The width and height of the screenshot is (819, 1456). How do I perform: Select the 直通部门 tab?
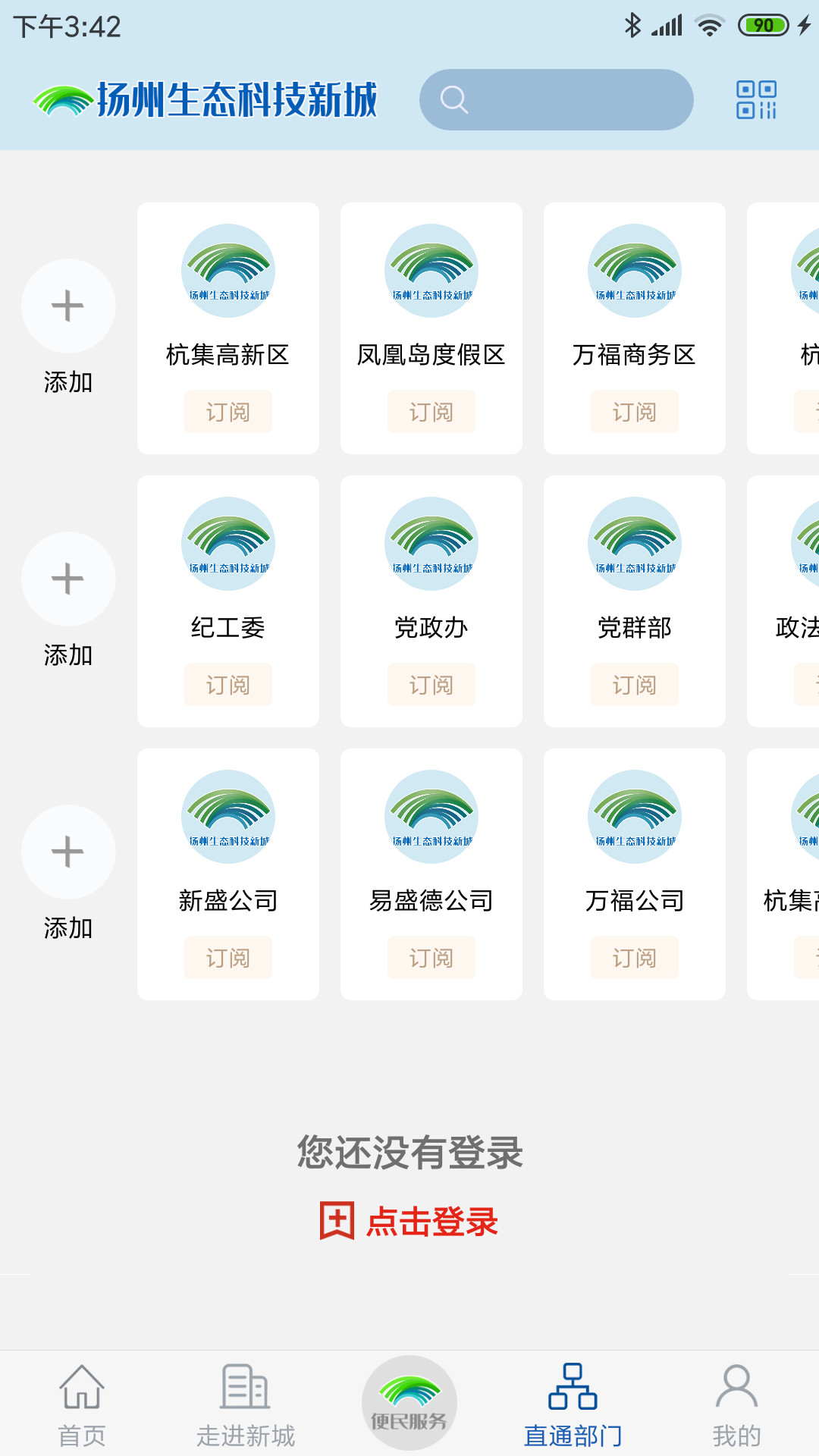point(573,1404)
